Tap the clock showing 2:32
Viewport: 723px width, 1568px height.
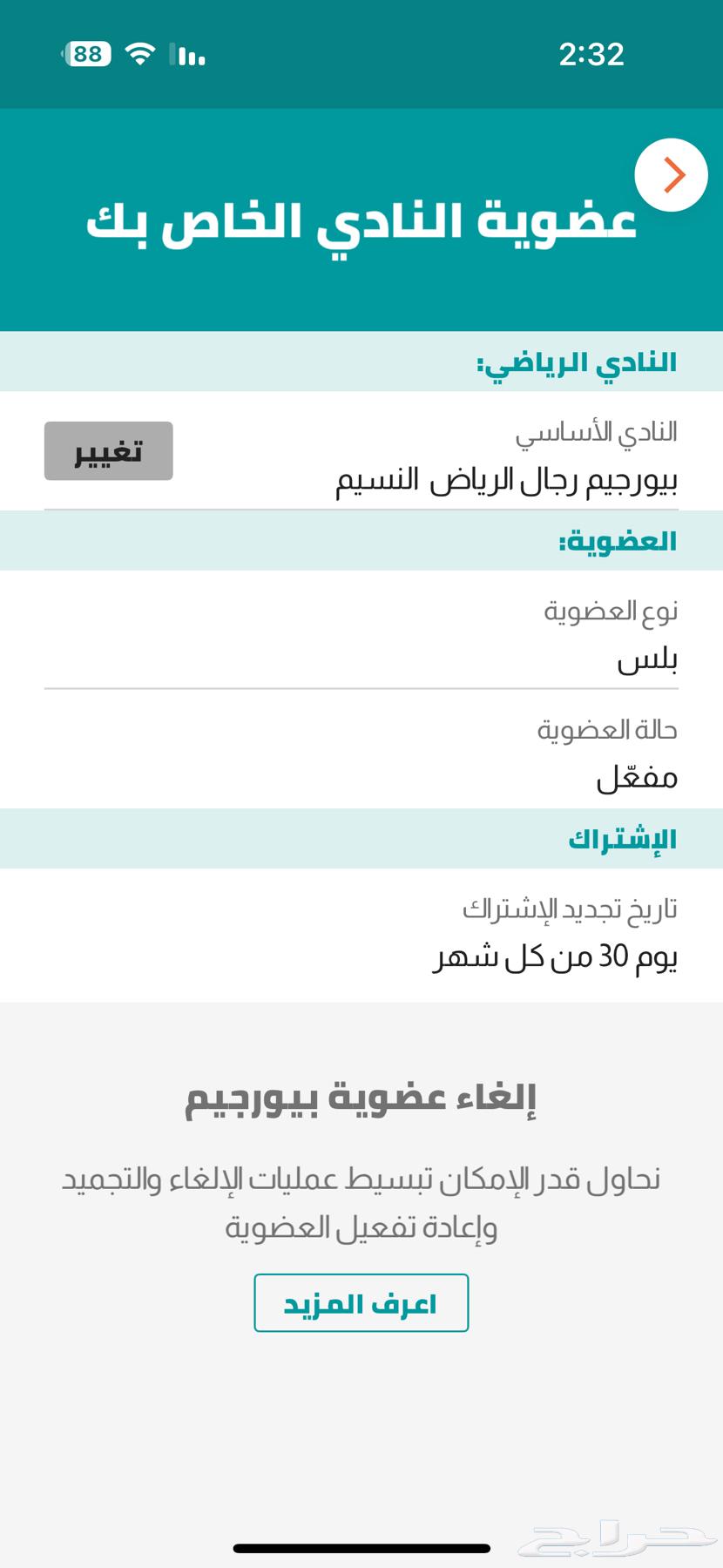(x=591, y=55)
